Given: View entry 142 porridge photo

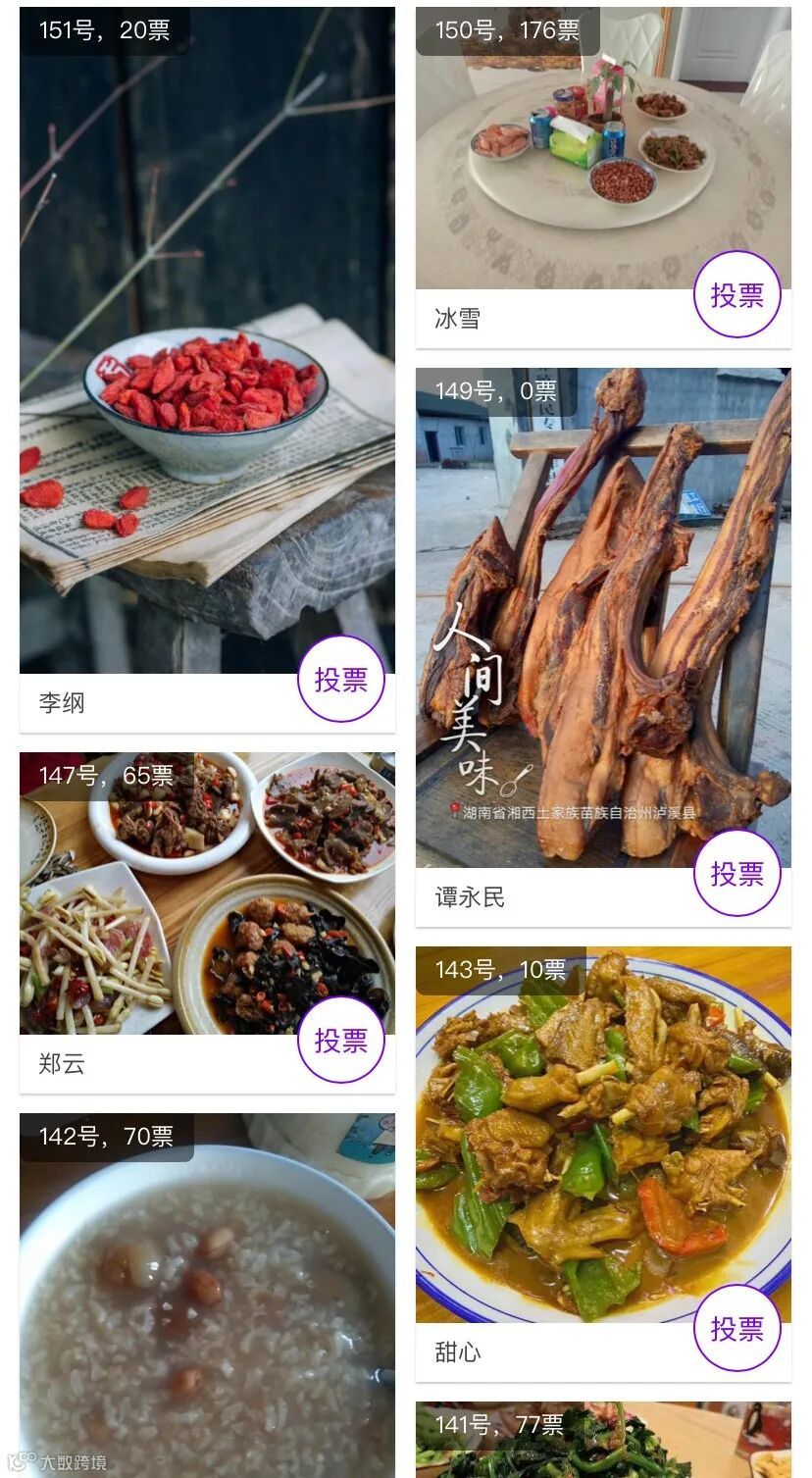Looking at the screenshot, I should coord(207,1304).
